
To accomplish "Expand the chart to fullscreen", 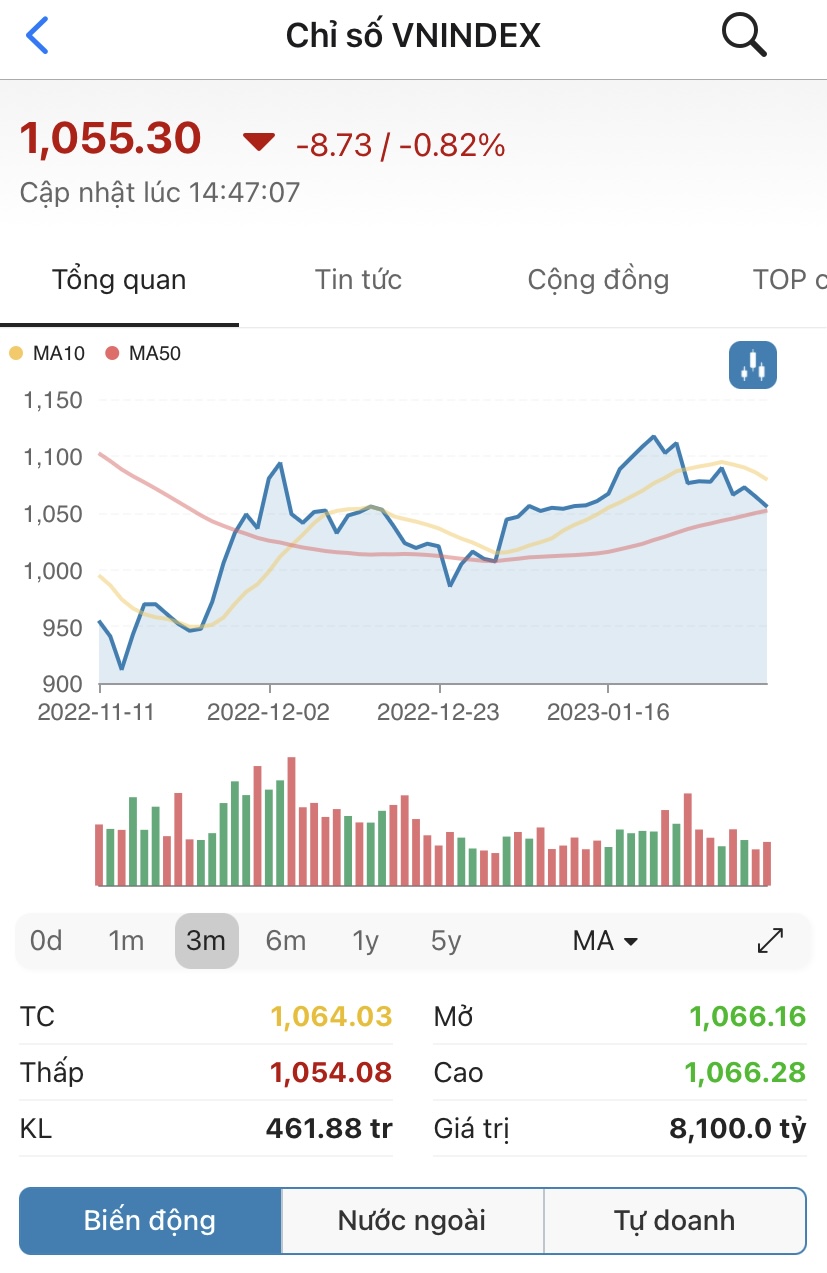I will (770, 940).
